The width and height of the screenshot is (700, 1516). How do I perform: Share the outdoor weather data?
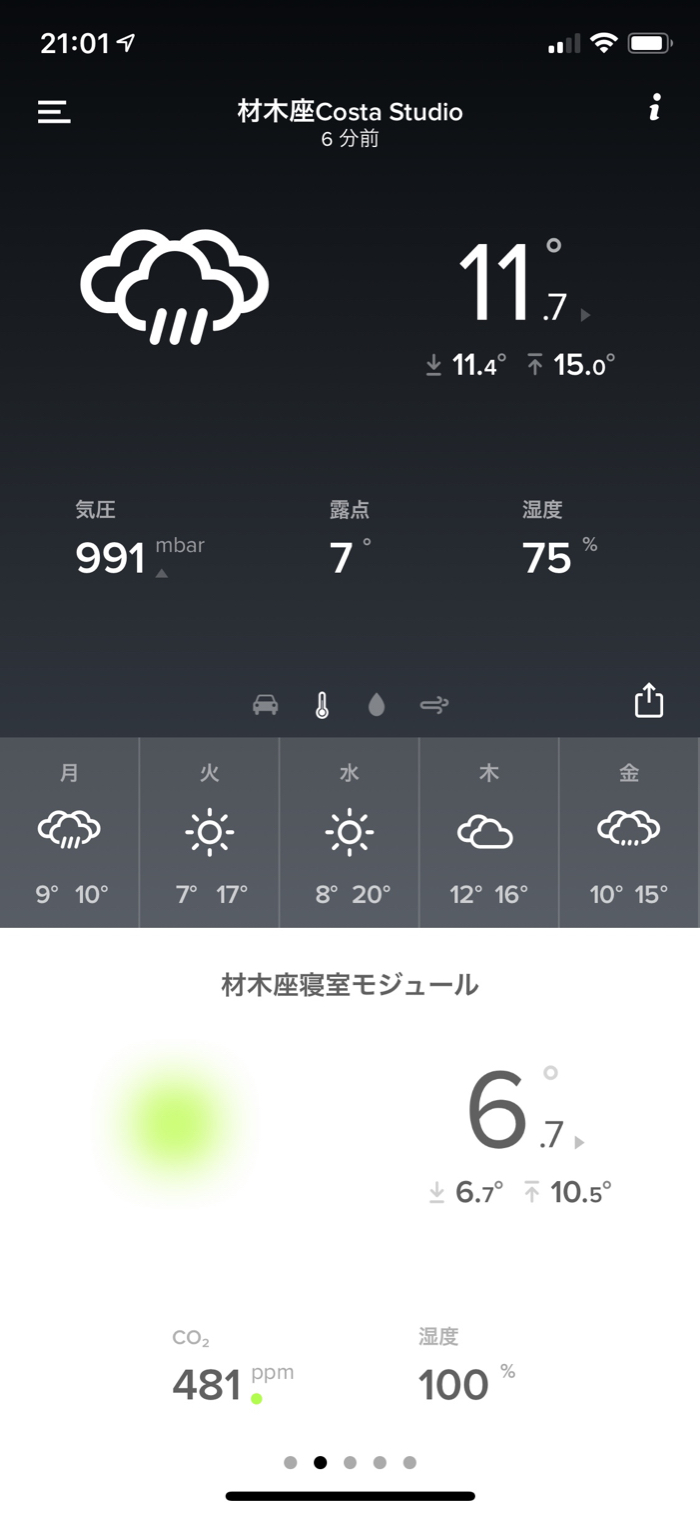tap(649, 700)
